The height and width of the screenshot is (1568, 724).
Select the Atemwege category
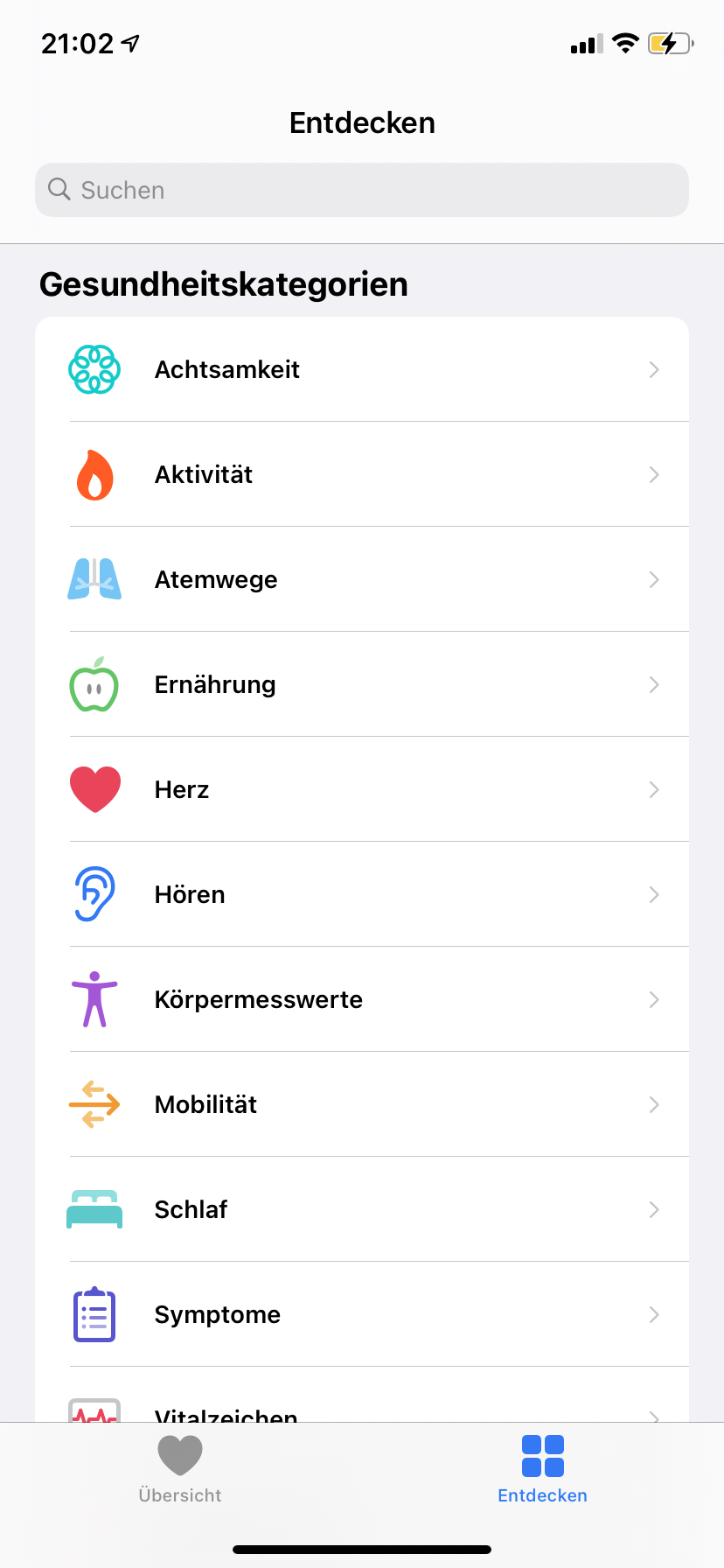pyautogui.click(x=362, y=579)
